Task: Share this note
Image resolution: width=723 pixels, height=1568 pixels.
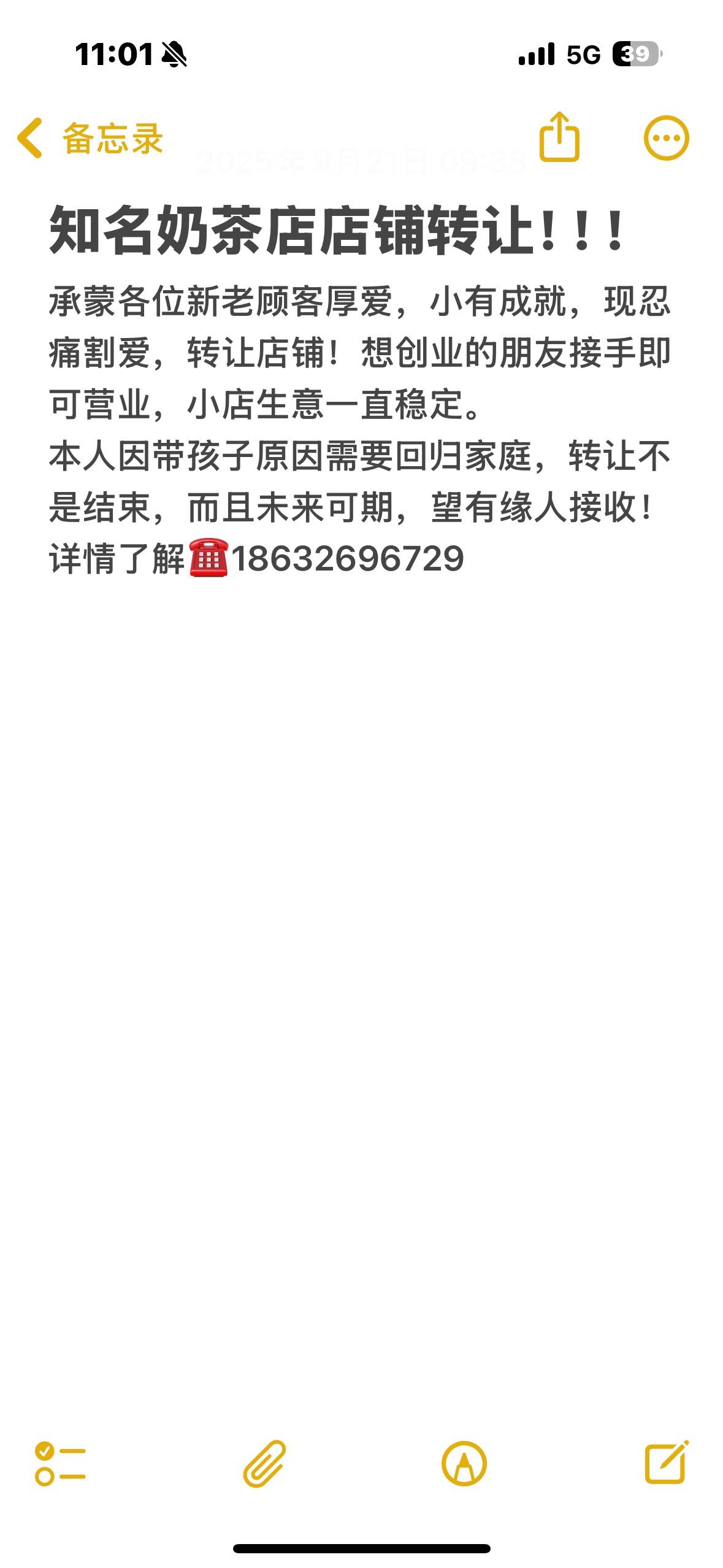Action: coord(559,137)
